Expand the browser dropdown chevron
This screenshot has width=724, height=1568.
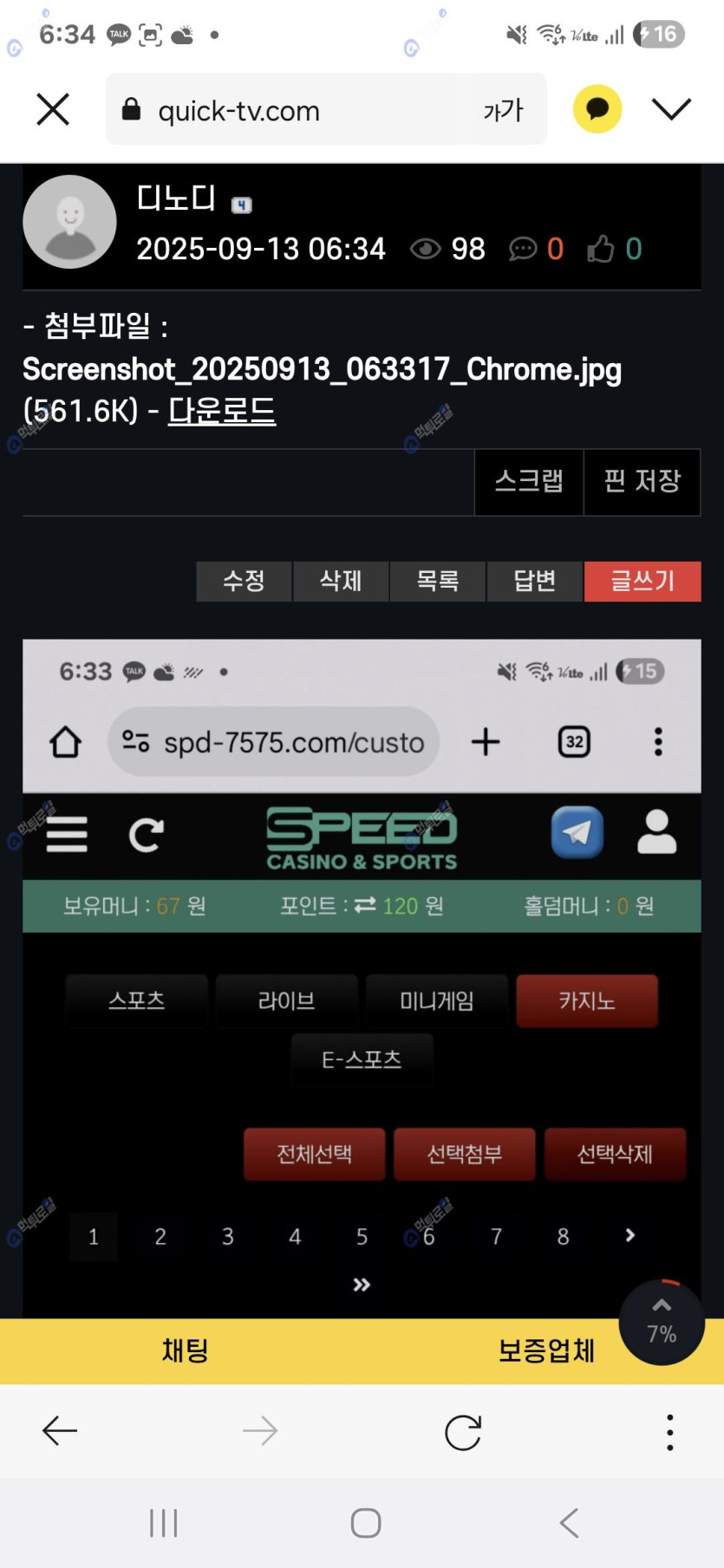[671, 109]
